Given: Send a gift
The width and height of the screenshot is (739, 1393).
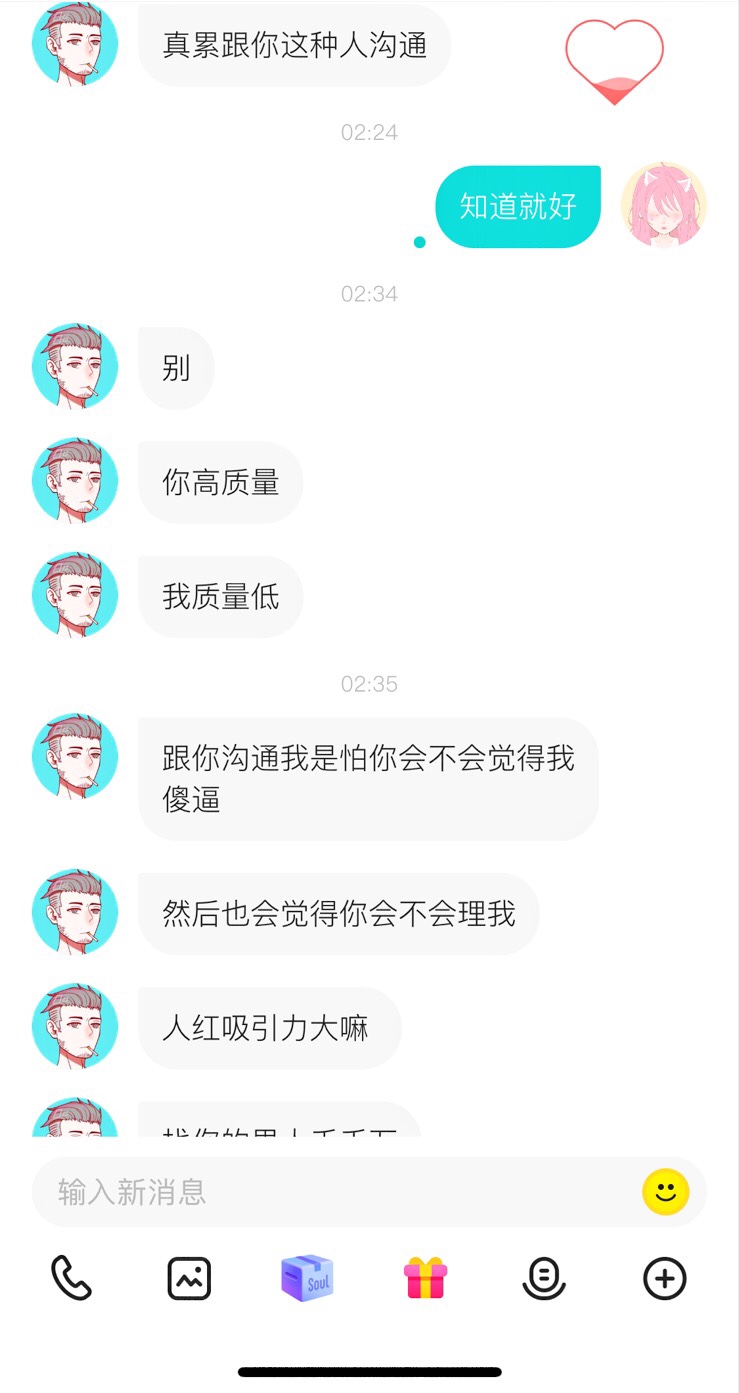Looking at the screenshot, I should 426,1278.
